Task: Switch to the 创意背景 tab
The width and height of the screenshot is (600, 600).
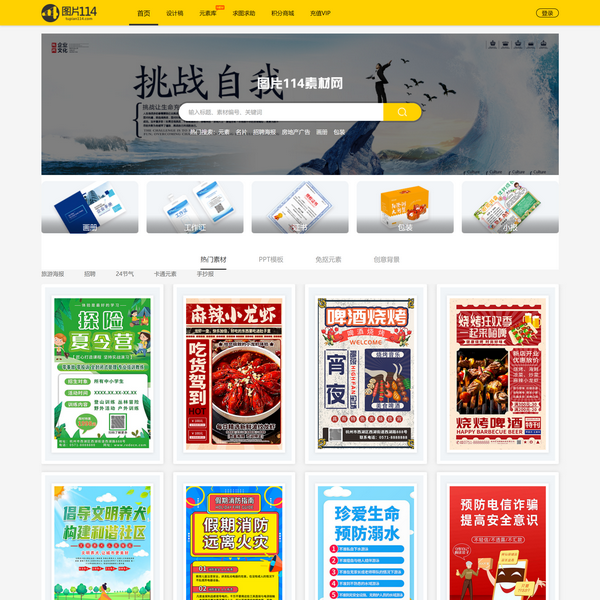Action: coord(386,259)
